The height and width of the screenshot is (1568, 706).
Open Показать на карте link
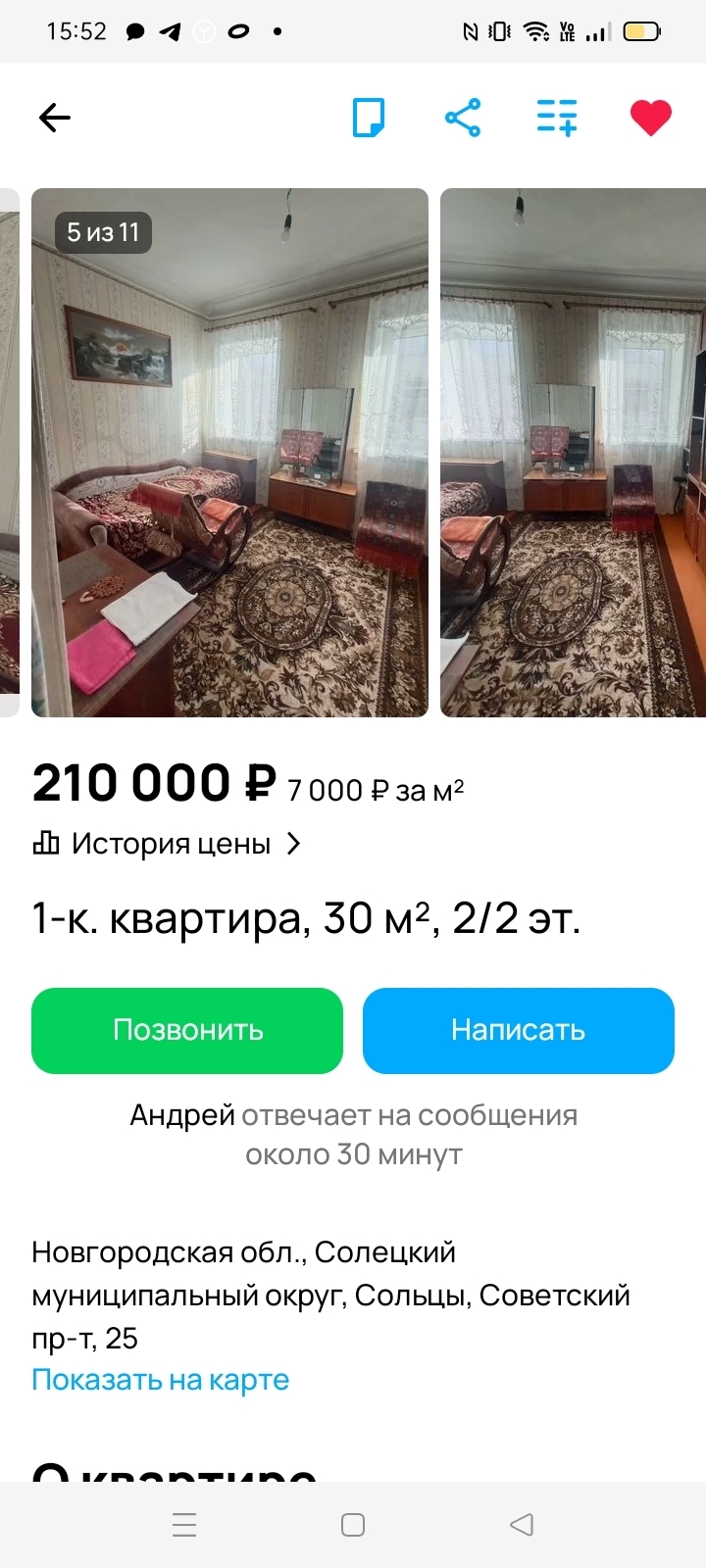pyautogui.click(x=160, y=1379)
